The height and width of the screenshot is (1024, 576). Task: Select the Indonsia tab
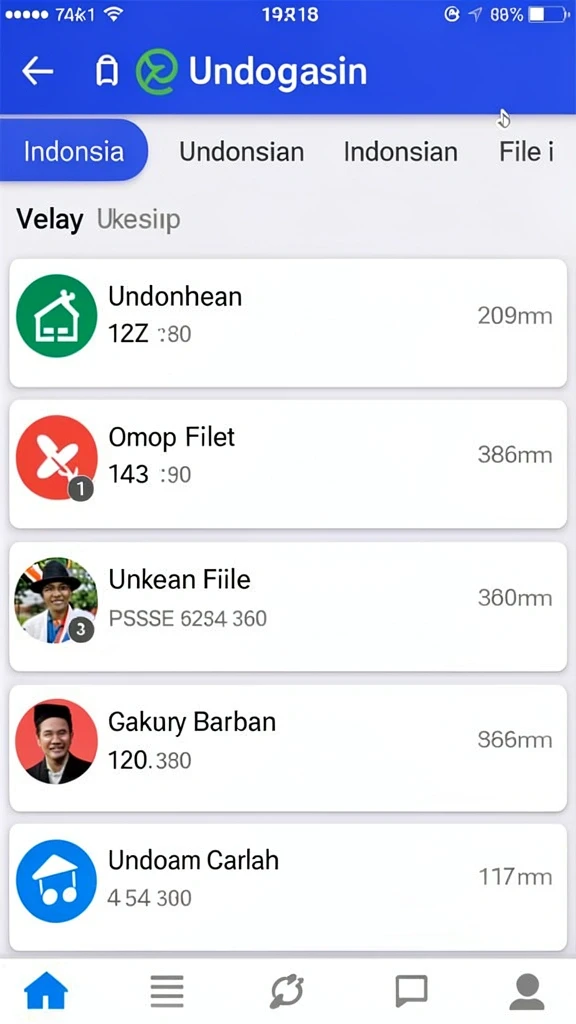pos(73,151)
